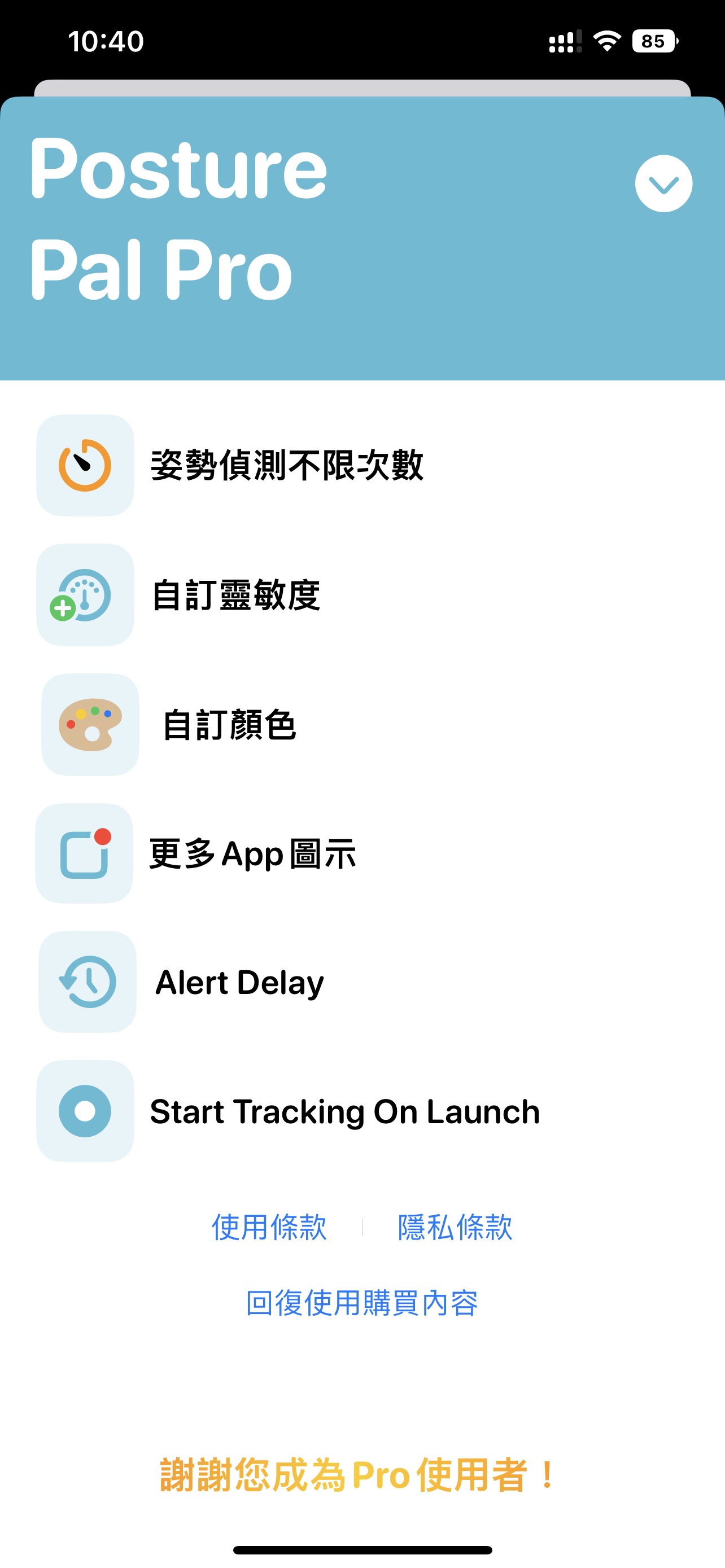This screenshot has width=725, height=1568.
Task: Enable the Alert Delay feature
Action: tap(239, 981)
